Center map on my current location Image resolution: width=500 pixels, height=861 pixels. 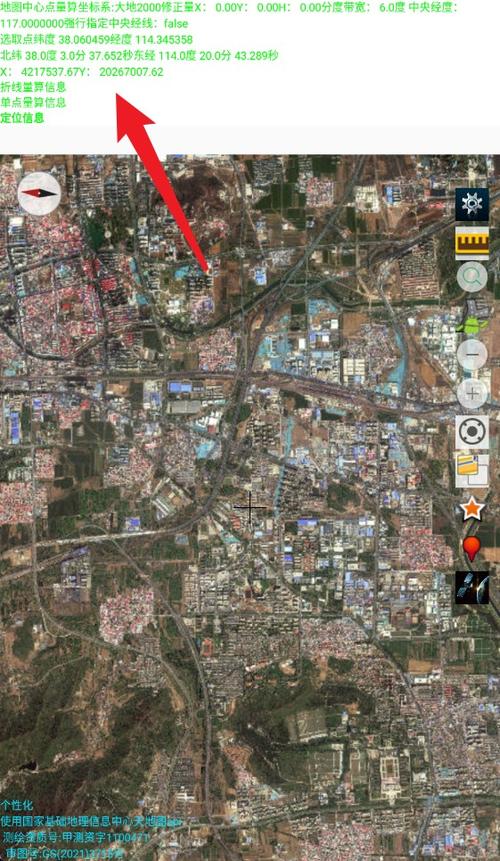[471, 432]
